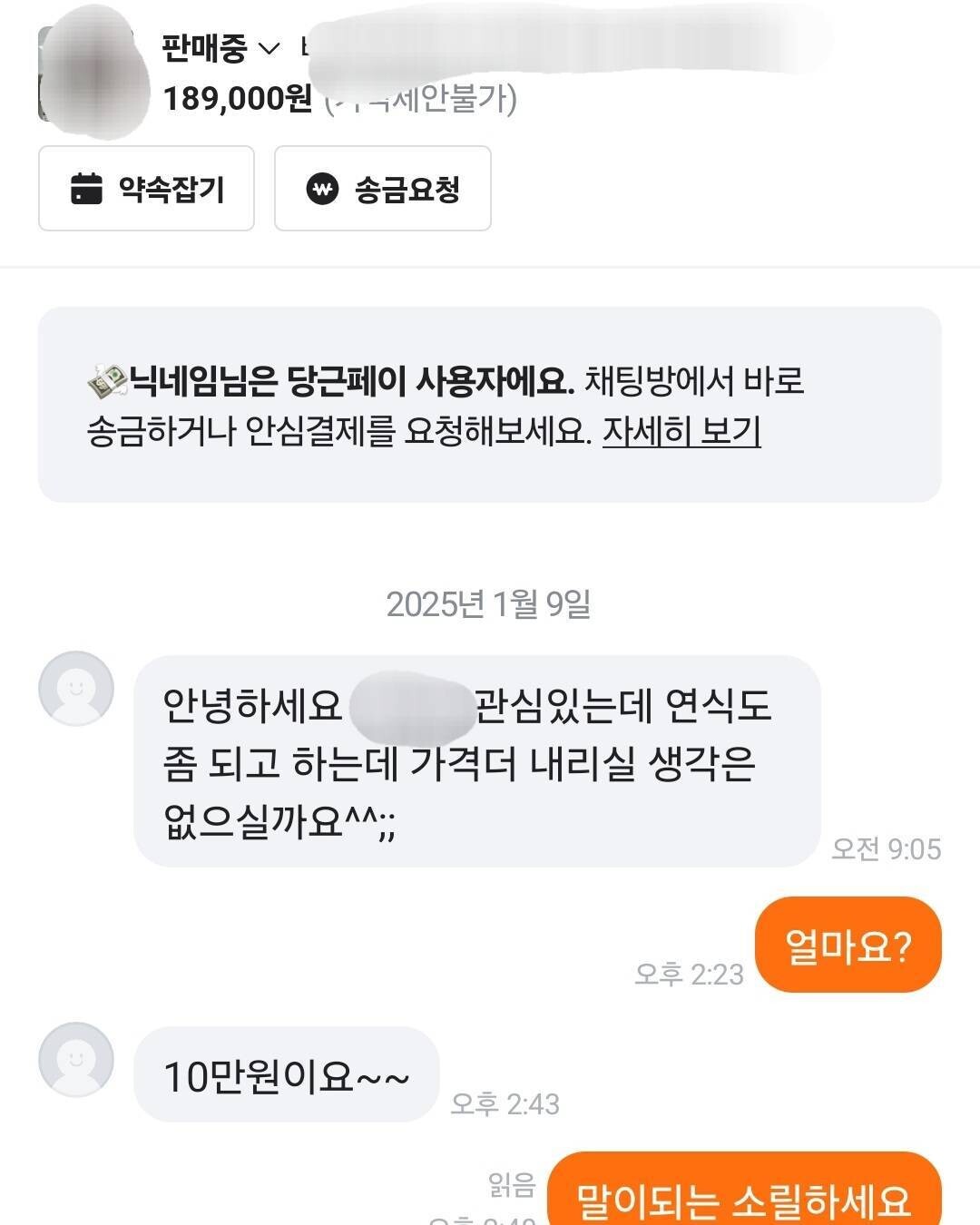Select the calendar icon on 약속잡기 button
The height and width of the screenshot is (1225, 980).
click(89, 188)
